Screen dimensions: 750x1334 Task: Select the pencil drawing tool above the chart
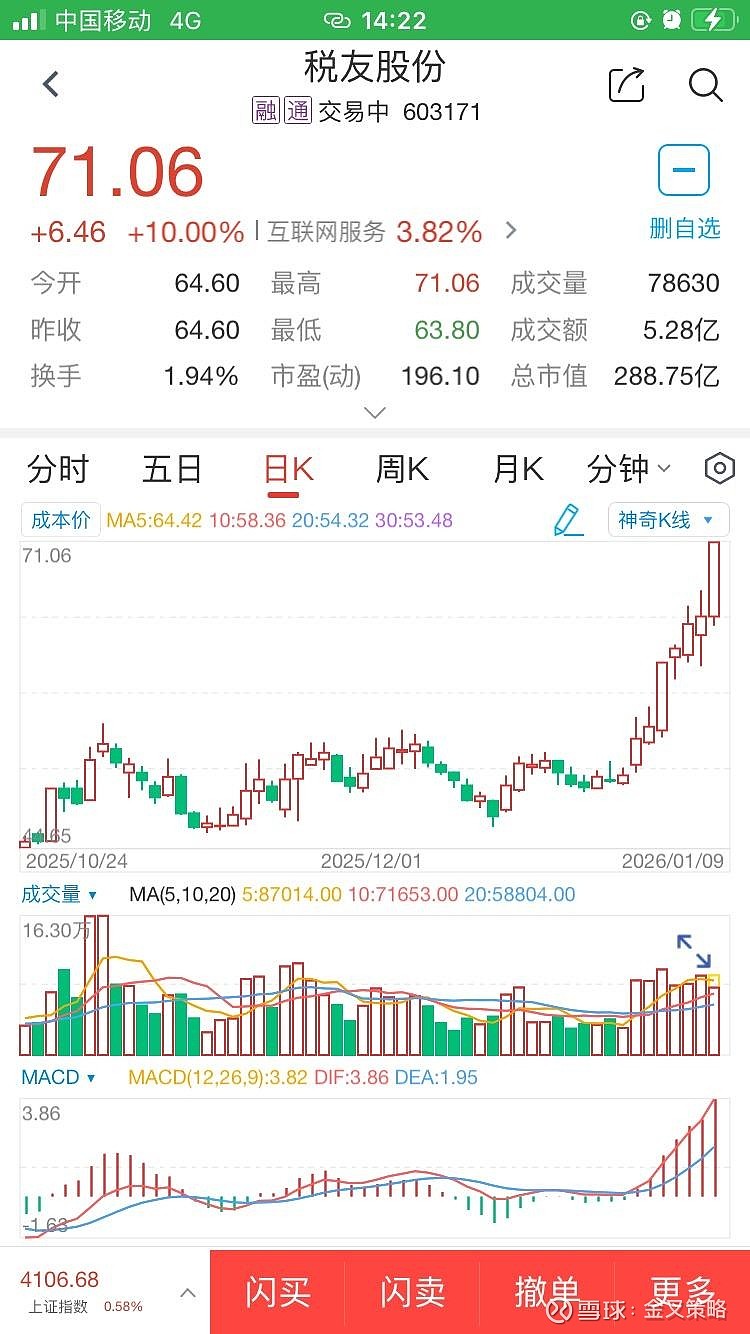pos(570,520)
